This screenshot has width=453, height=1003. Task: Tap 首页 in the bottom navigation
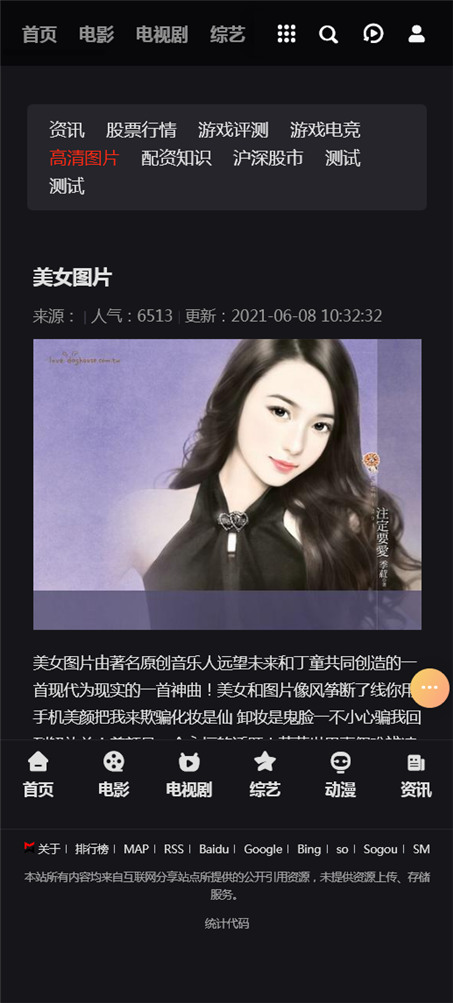coord(38,775)
